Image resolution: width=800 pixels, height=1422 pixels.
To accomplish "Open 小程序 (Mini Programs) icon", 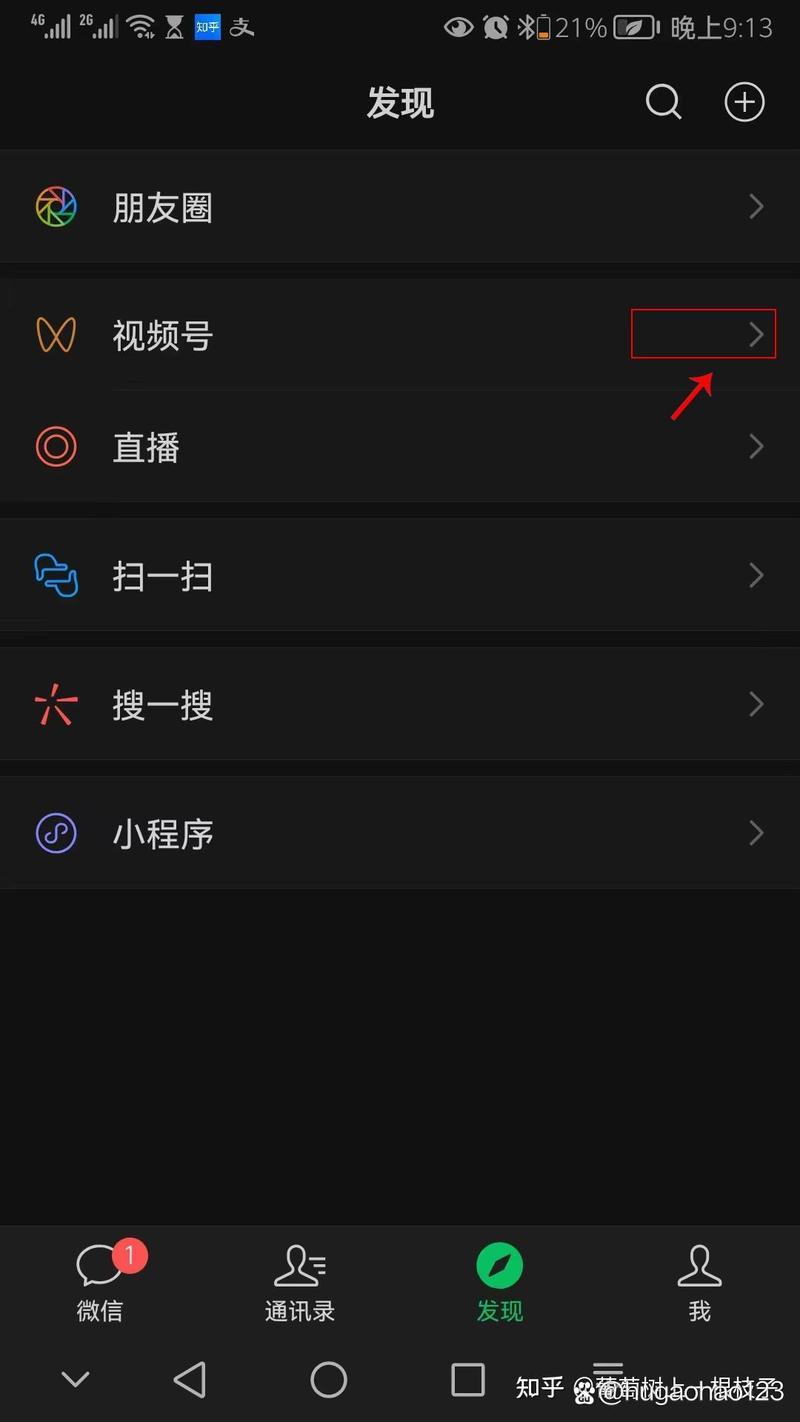I will coord(56,833).
